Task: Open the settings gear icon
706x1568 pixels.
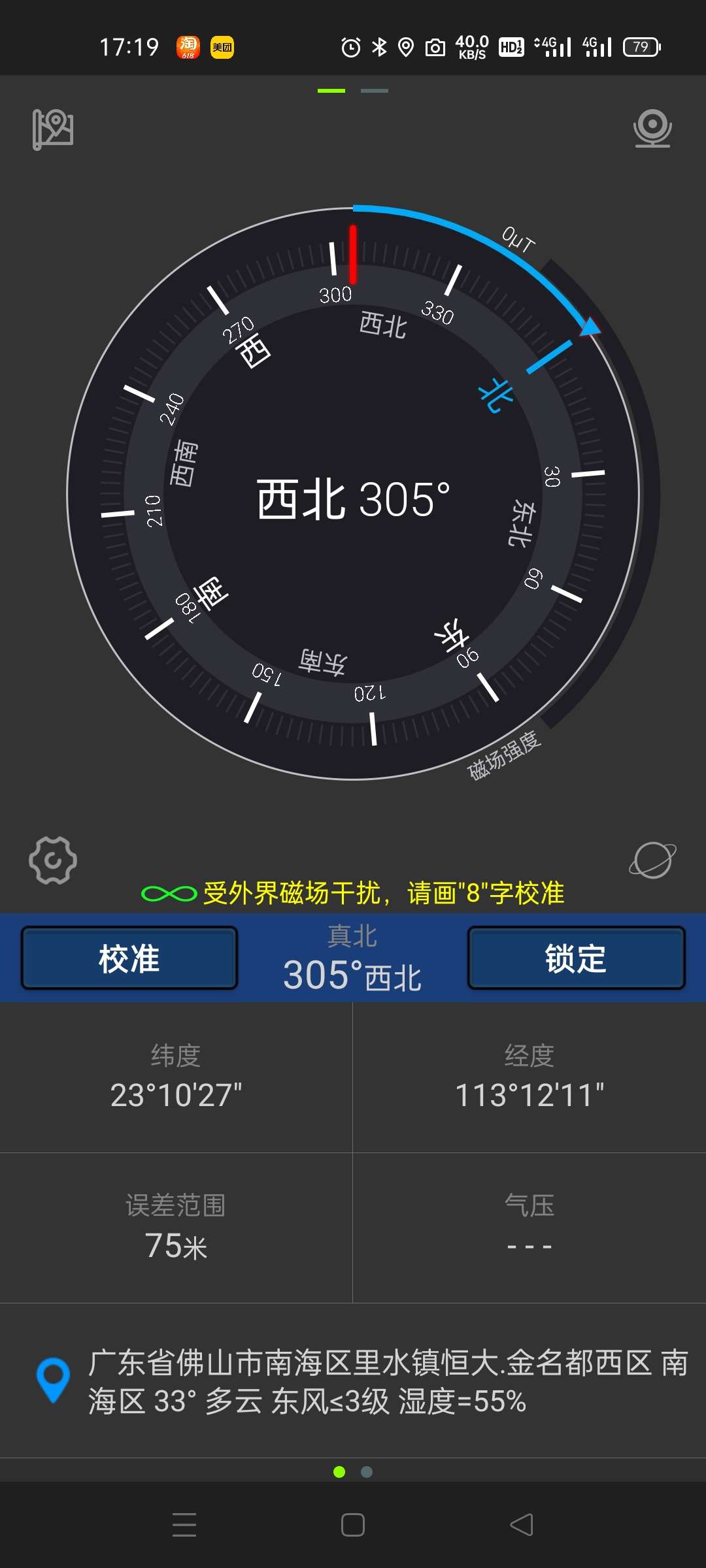Action: tap(53, 860)
